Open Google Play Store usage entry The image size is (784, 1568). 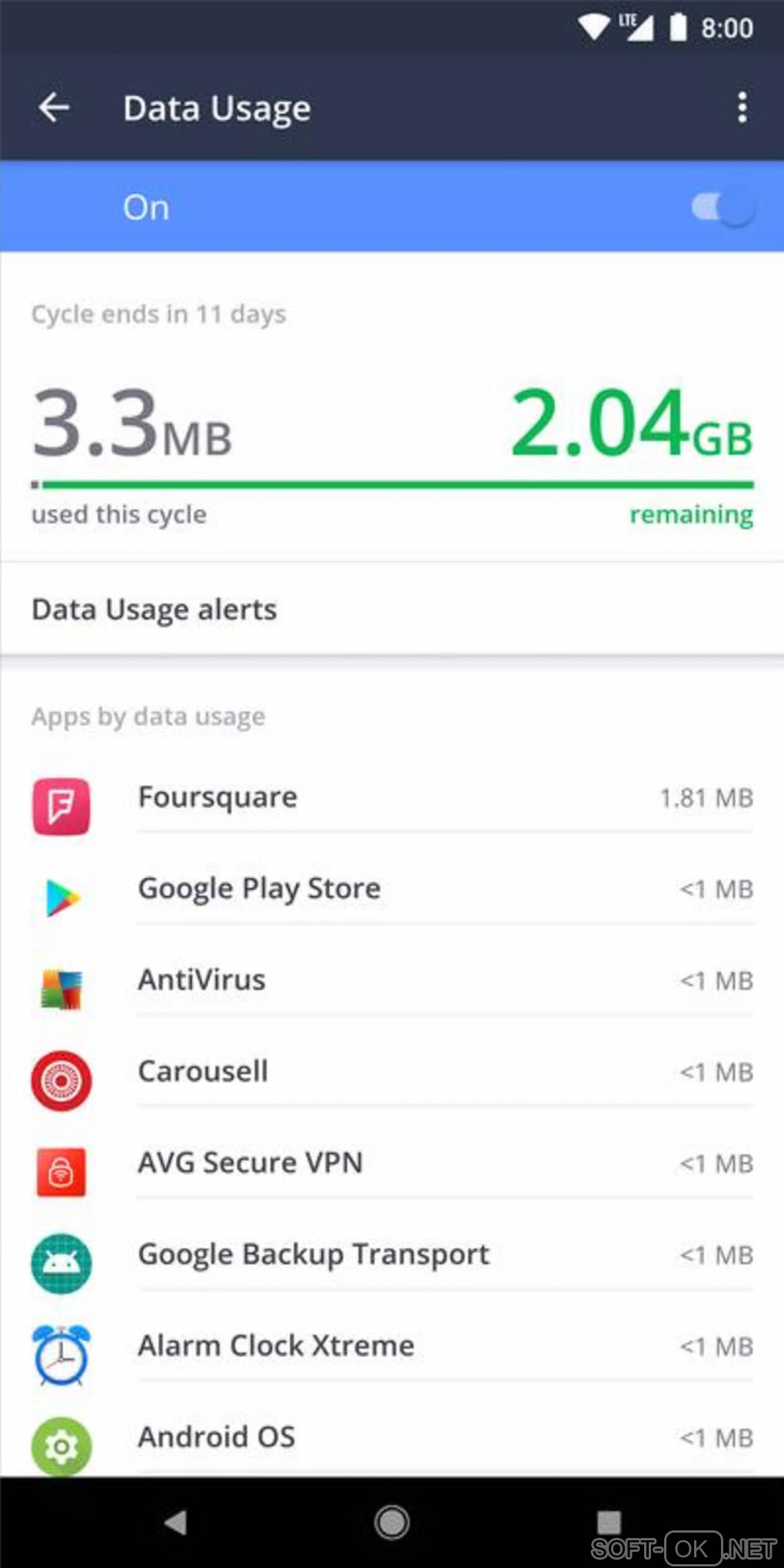[x=392, y=889]
